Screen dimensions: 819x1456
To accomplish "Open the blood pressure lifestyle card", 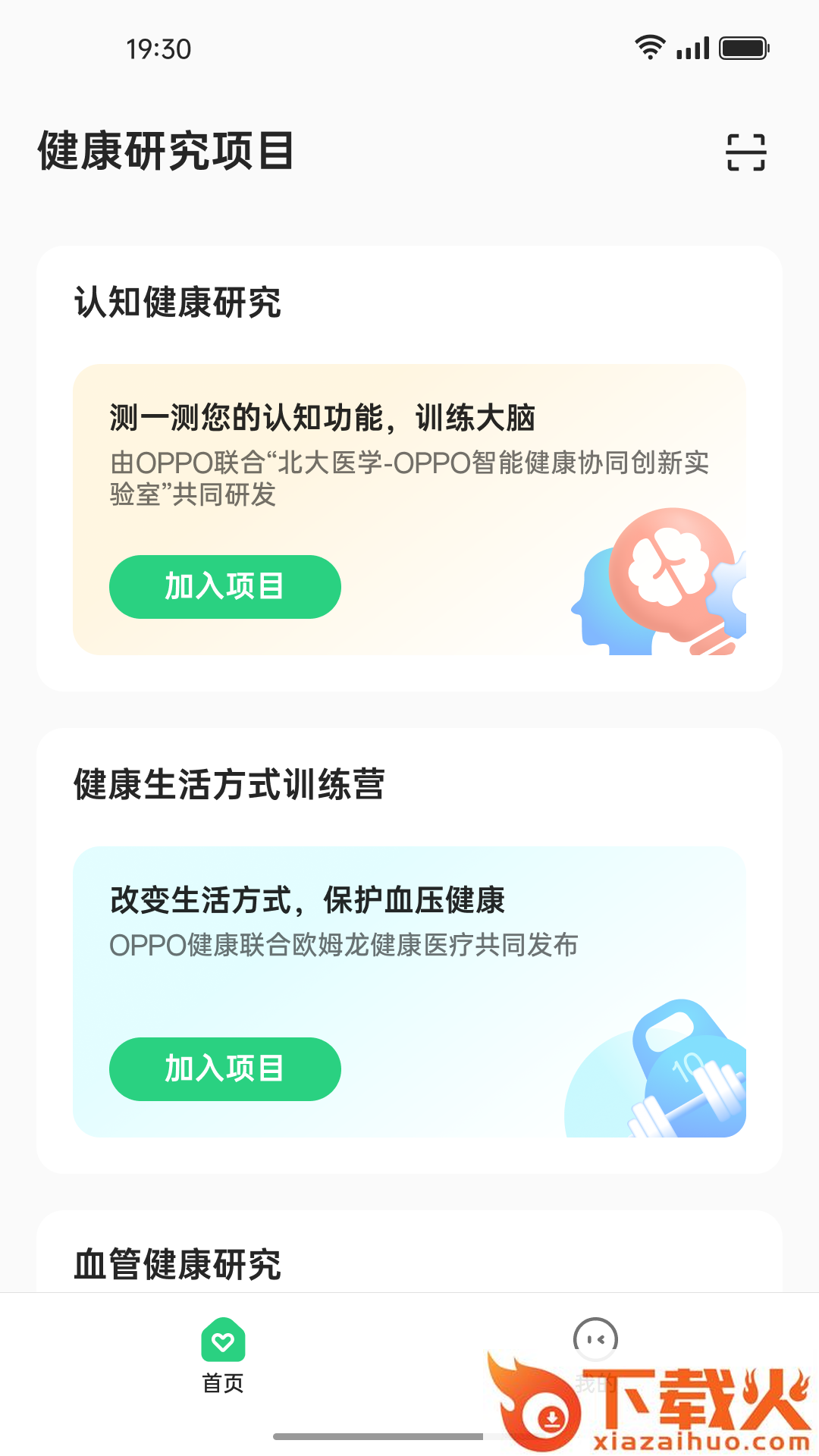I will [409, 992].
